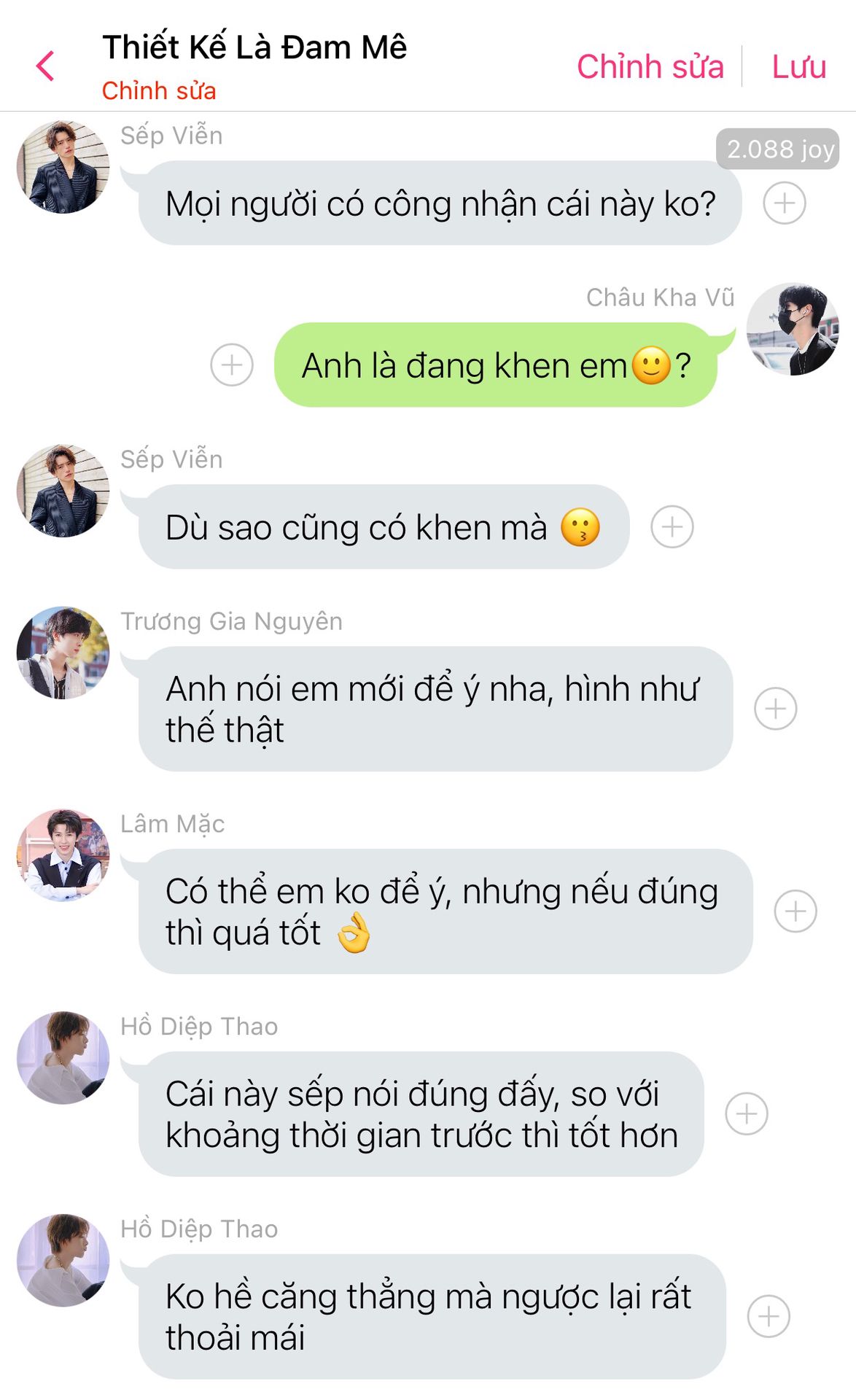Screen dimensions: 856x1400
Task: Tap the red Chỉnh sửa under the title
Action: (x=159, y=91)
